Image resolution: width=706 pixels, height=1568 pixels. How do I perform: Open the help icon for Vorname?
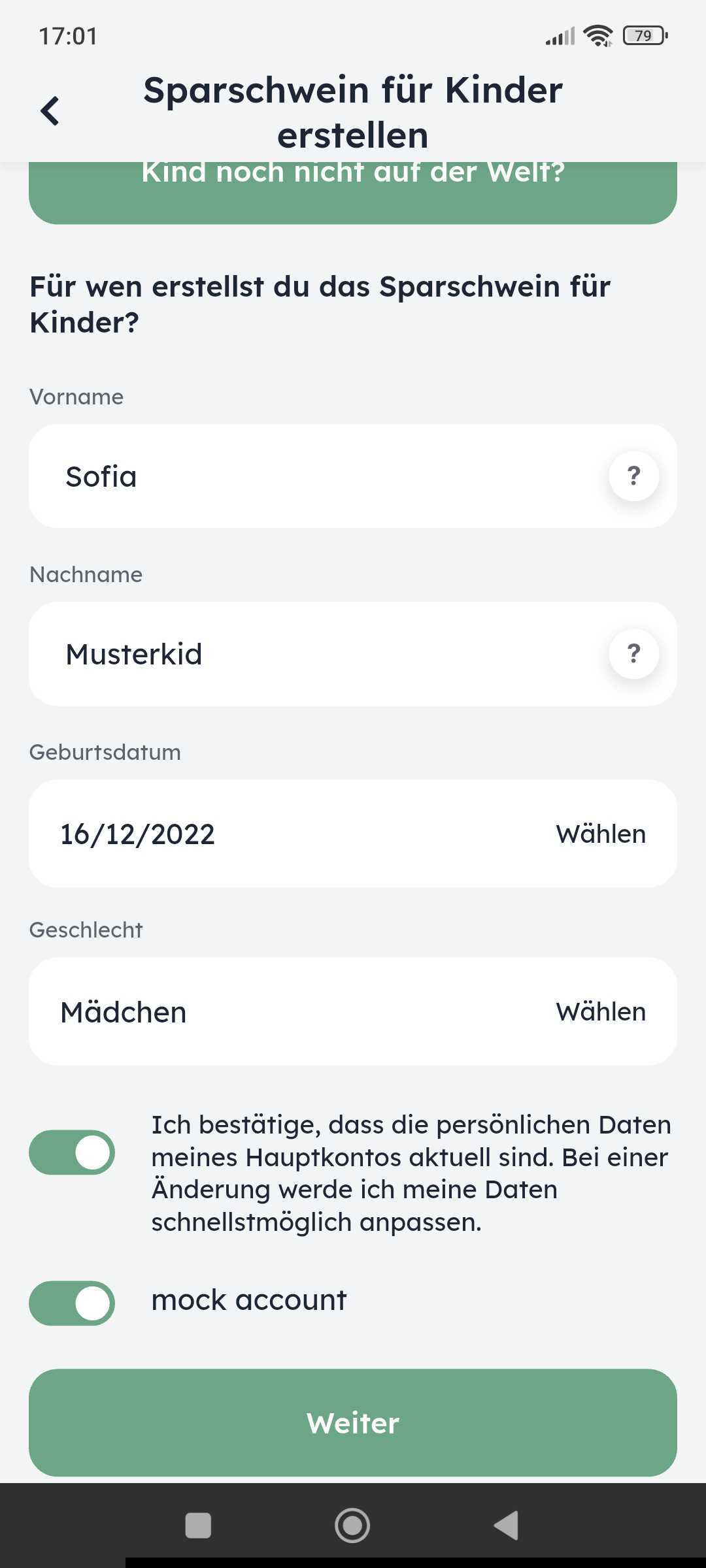pos(633,476)
